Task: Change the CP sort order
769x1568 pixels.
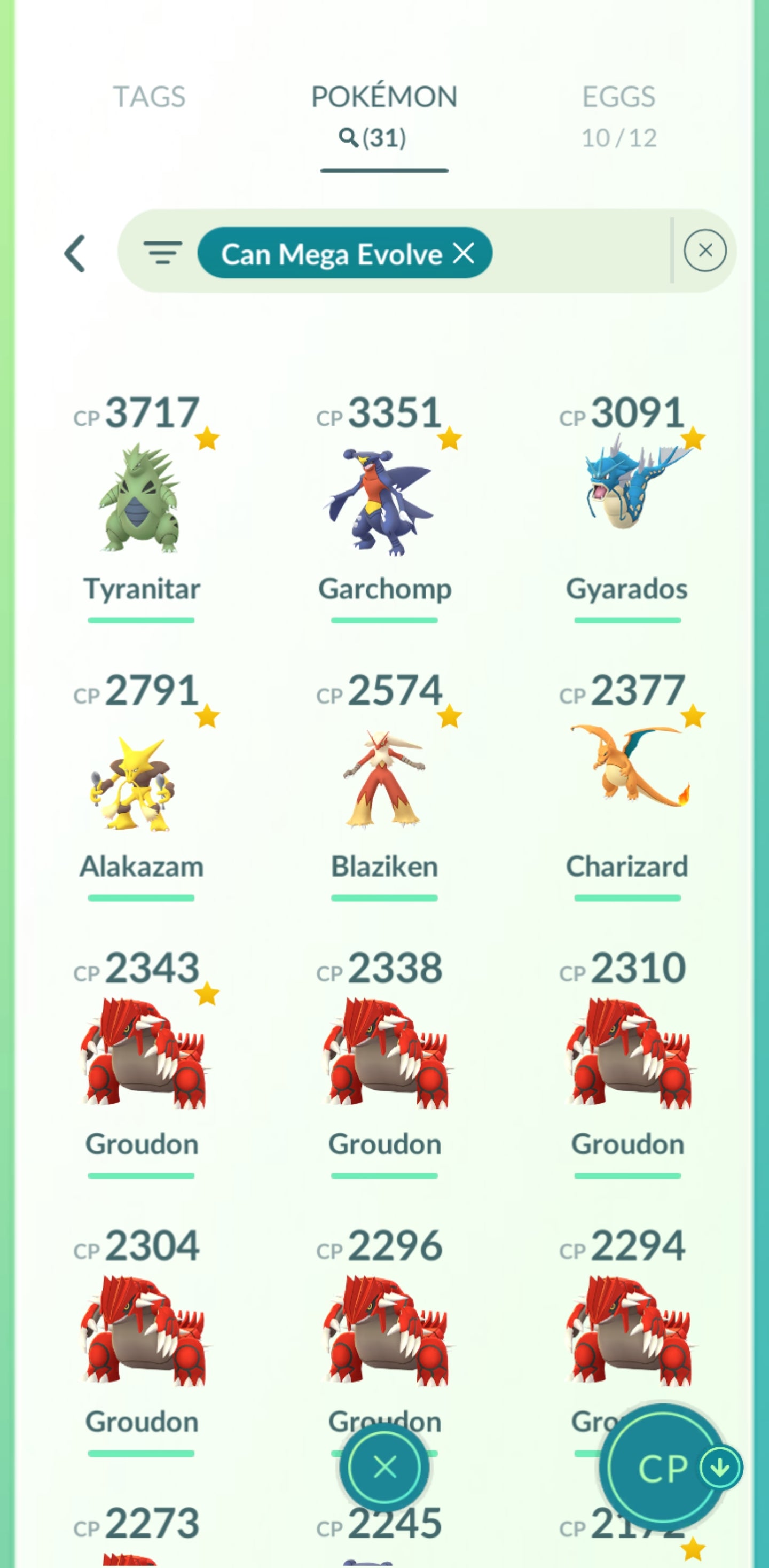Action: [668, 1468]
